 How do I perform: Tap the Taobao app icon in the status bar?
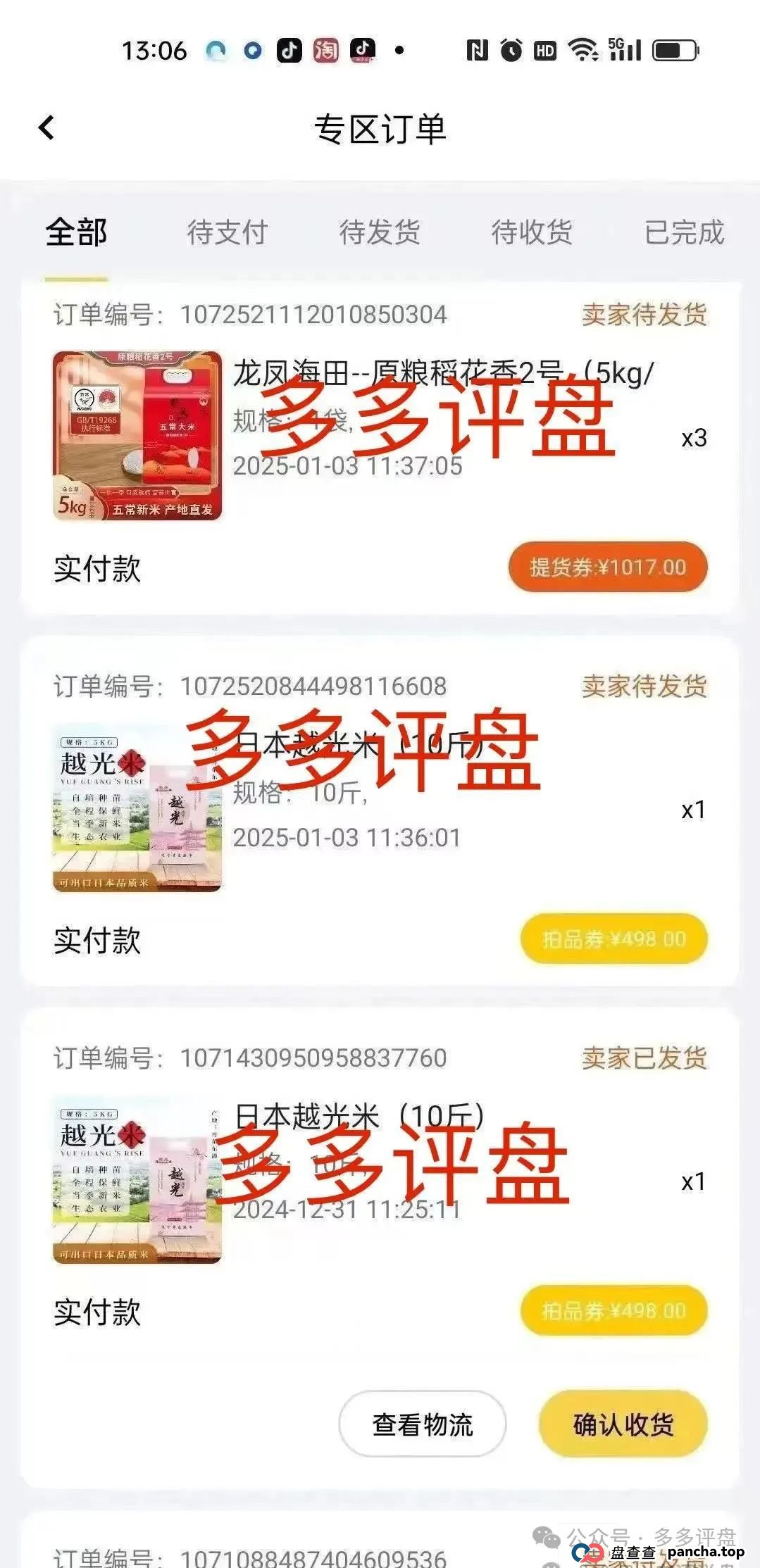point(327,50)
